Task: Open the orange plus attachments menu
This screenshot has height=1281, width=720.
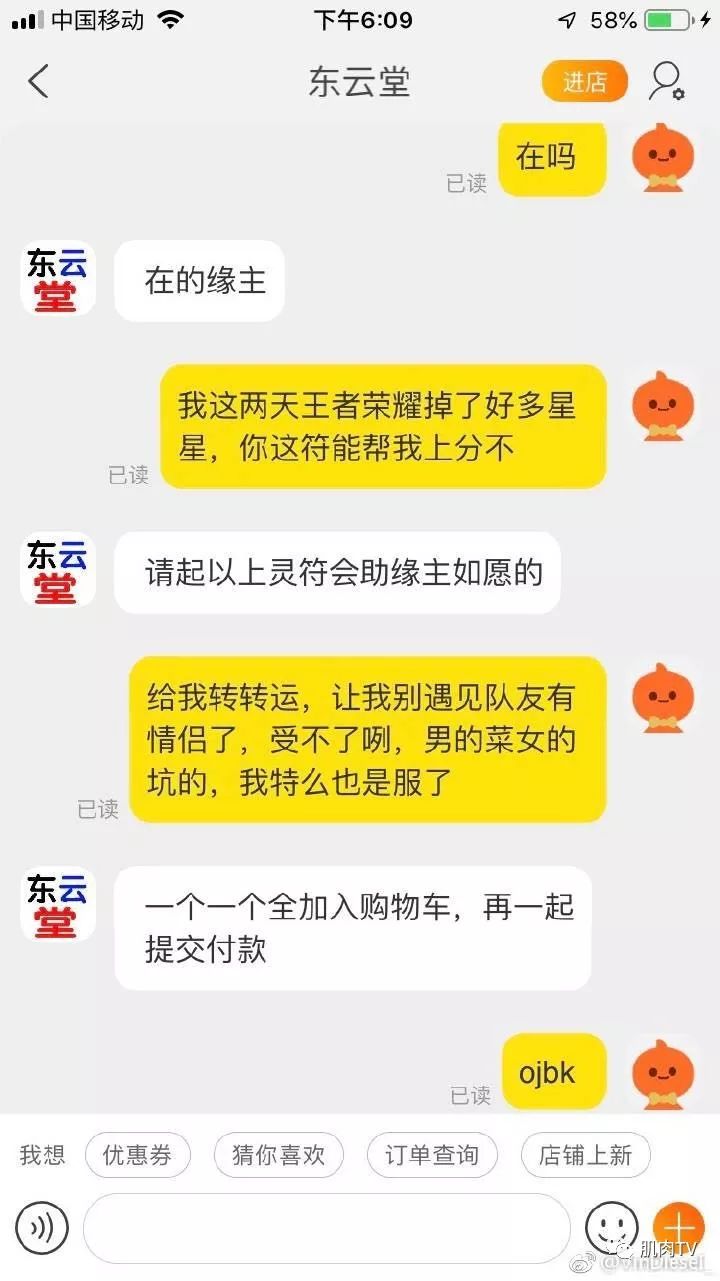Action: pyautogui.click(x=679, y=1226)
